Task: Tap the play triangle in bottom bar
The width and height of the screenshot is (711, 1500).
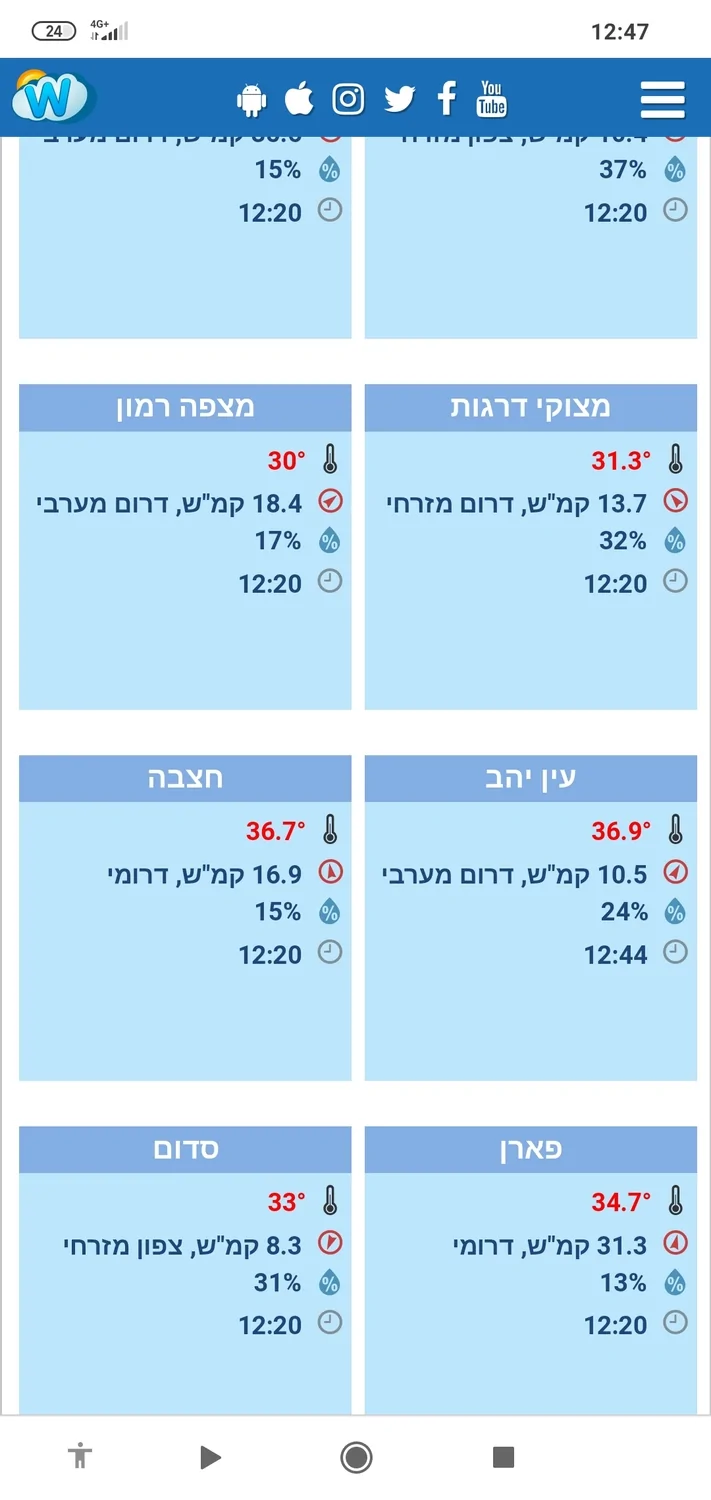Action: 210,1457
